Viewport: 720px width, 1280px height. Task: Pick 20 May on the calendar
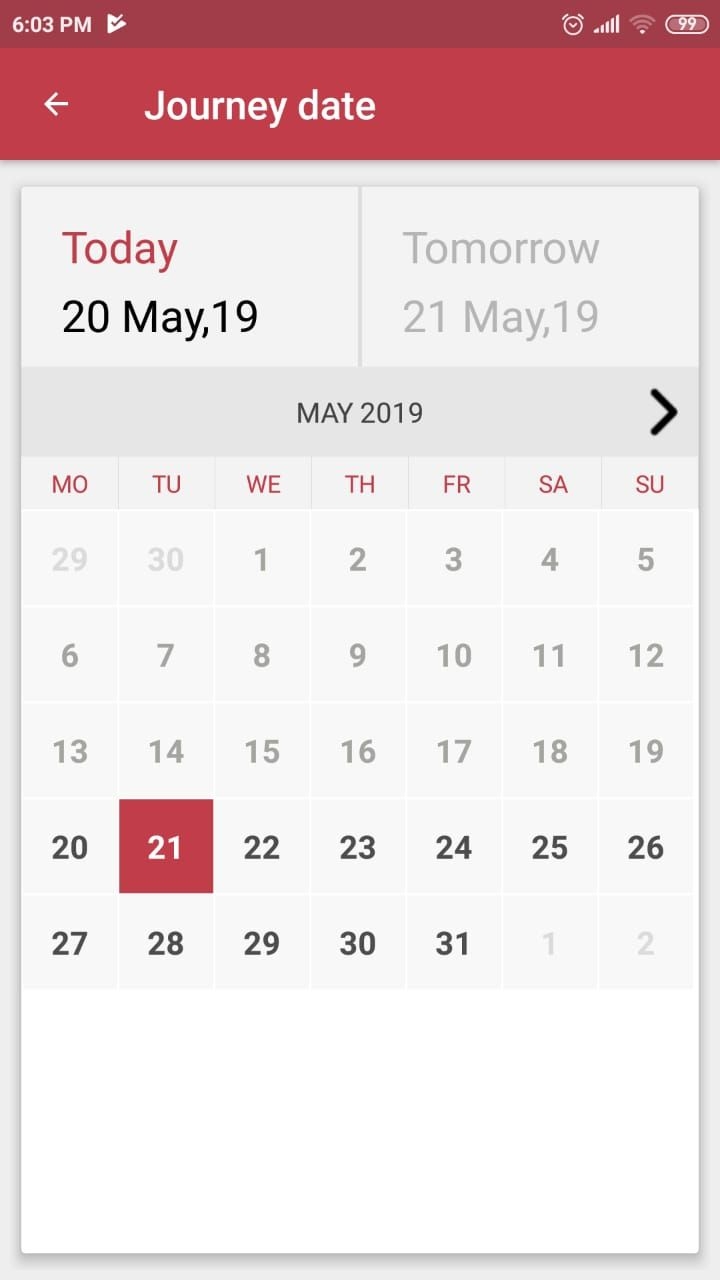[x=70, y=847]
